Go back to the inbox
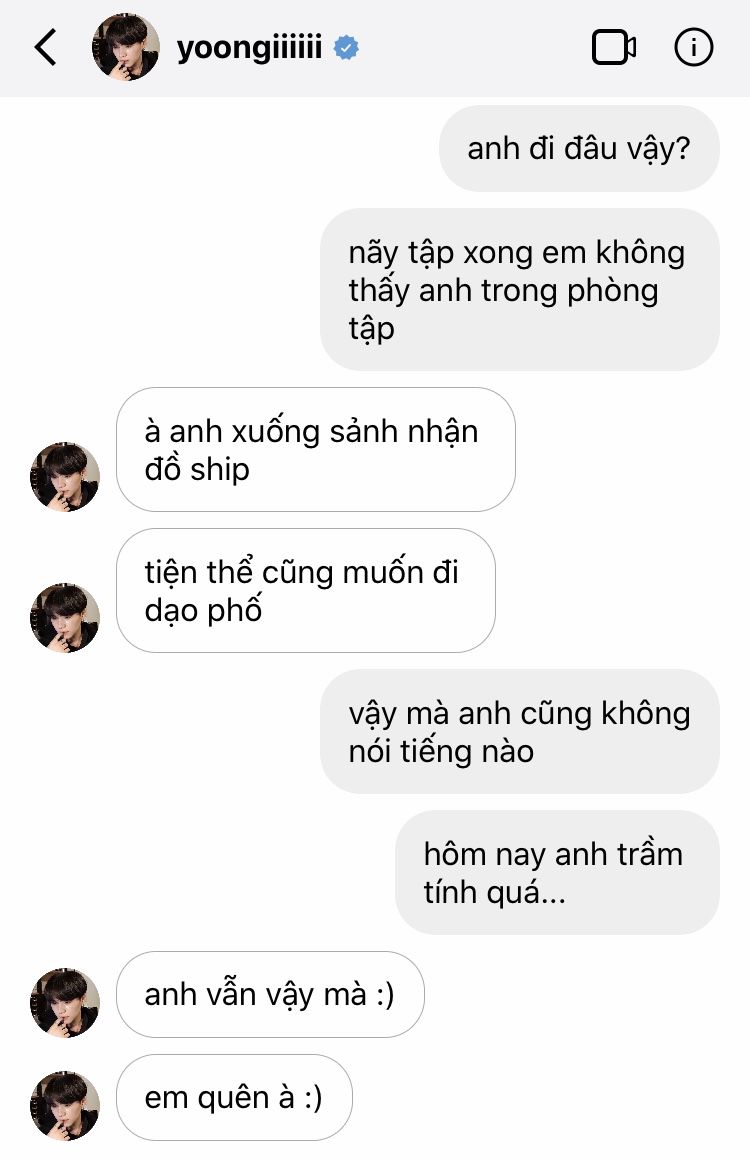The image size is (750, 1160). coord(46,47)
